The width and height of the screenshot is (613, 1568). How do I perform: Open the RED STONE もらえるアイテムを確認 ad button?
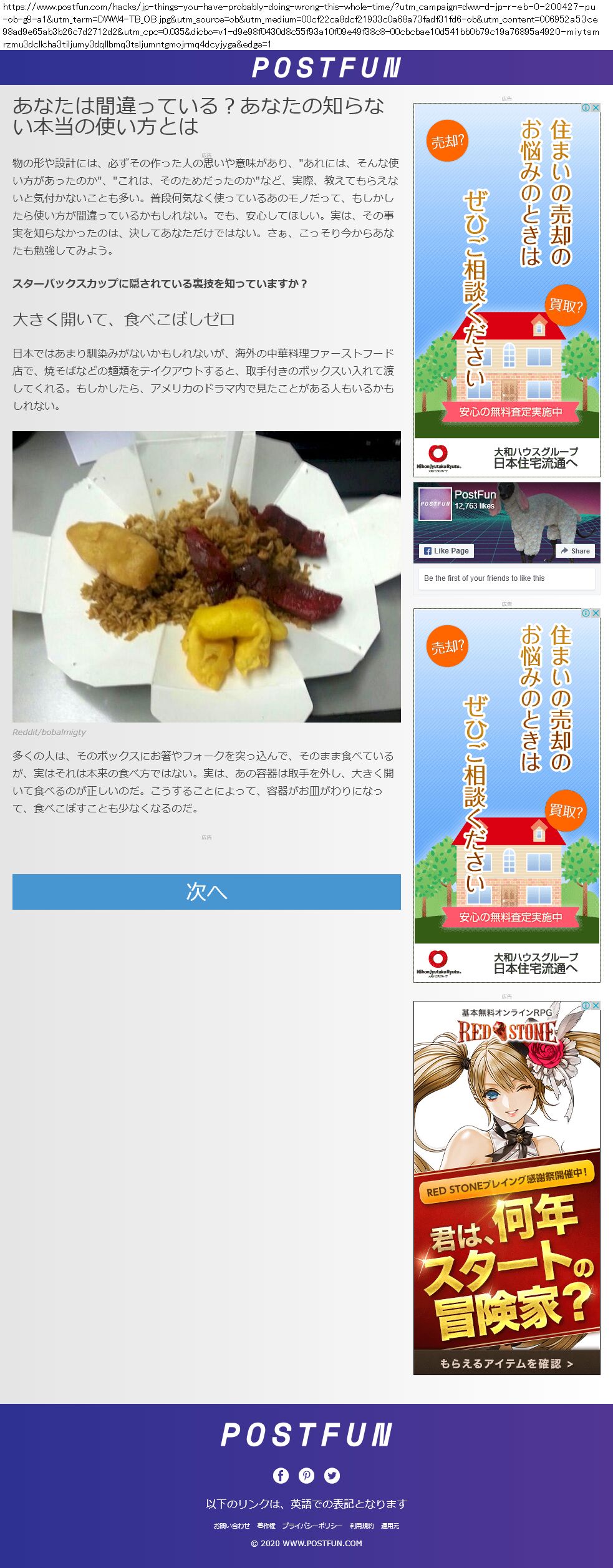point(506,1363)
